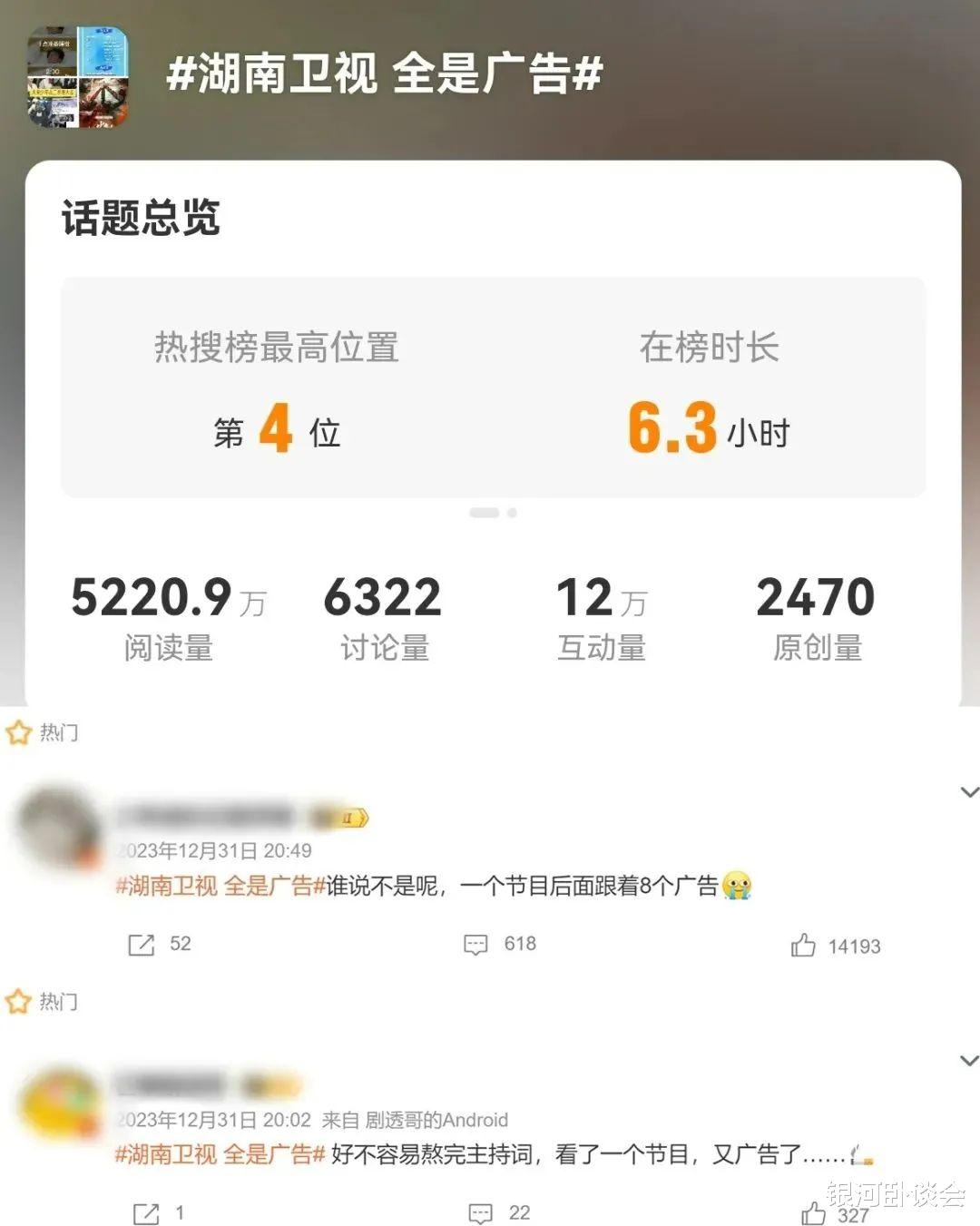
Task: Click the star icon beside first 热门 label
Action: (18, 731)
